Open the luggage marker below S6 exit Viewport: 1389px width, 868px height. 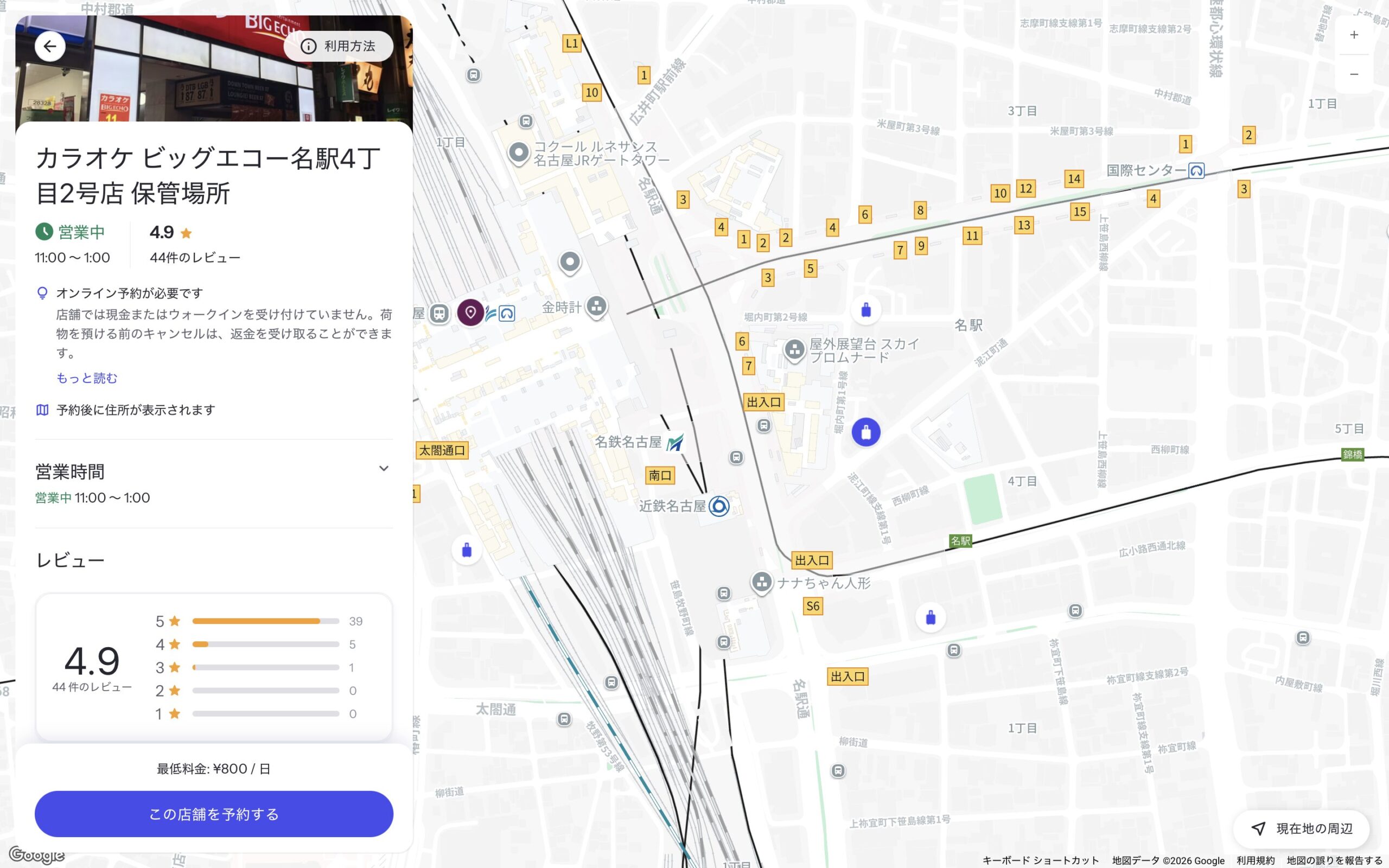click(x=931, y=618)
